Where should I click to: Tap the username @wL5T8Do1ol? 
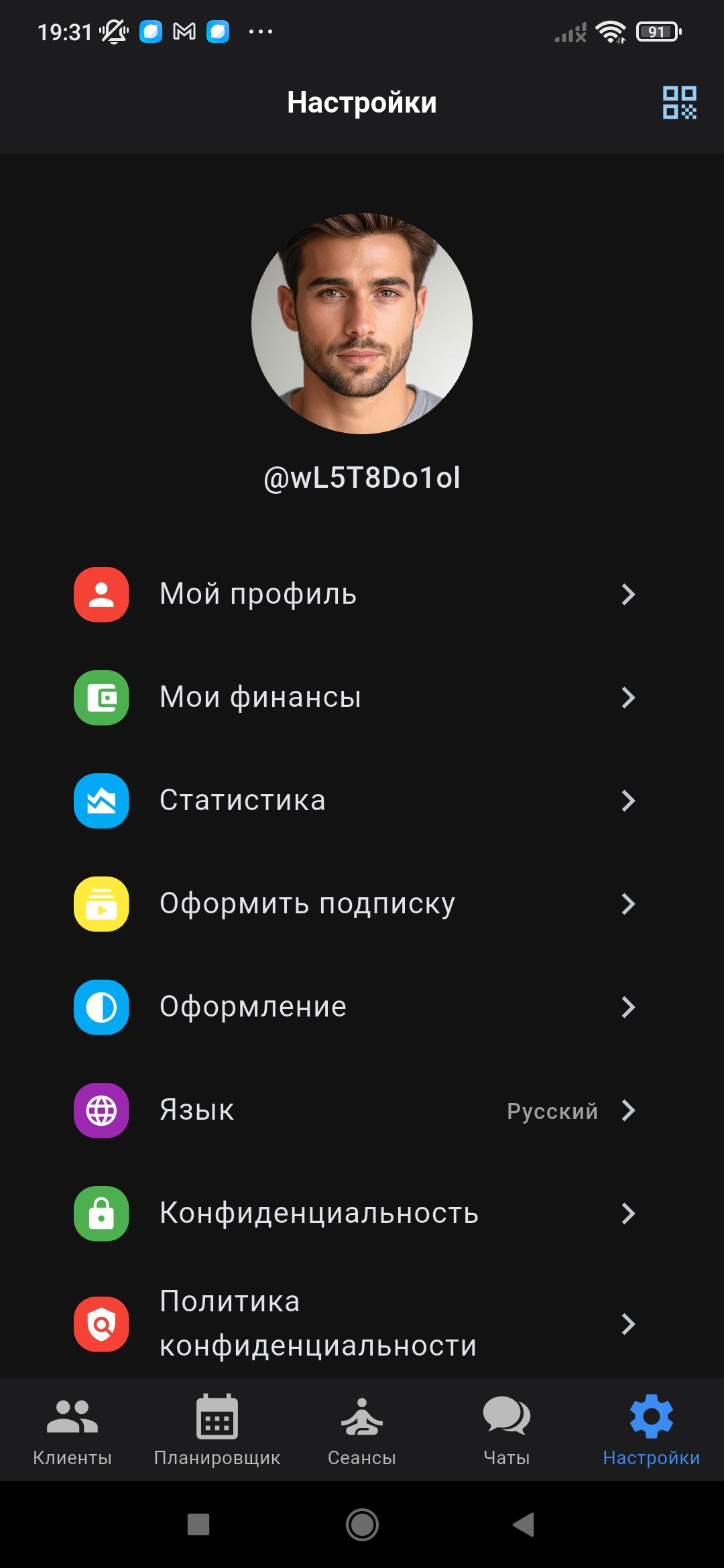362,479
